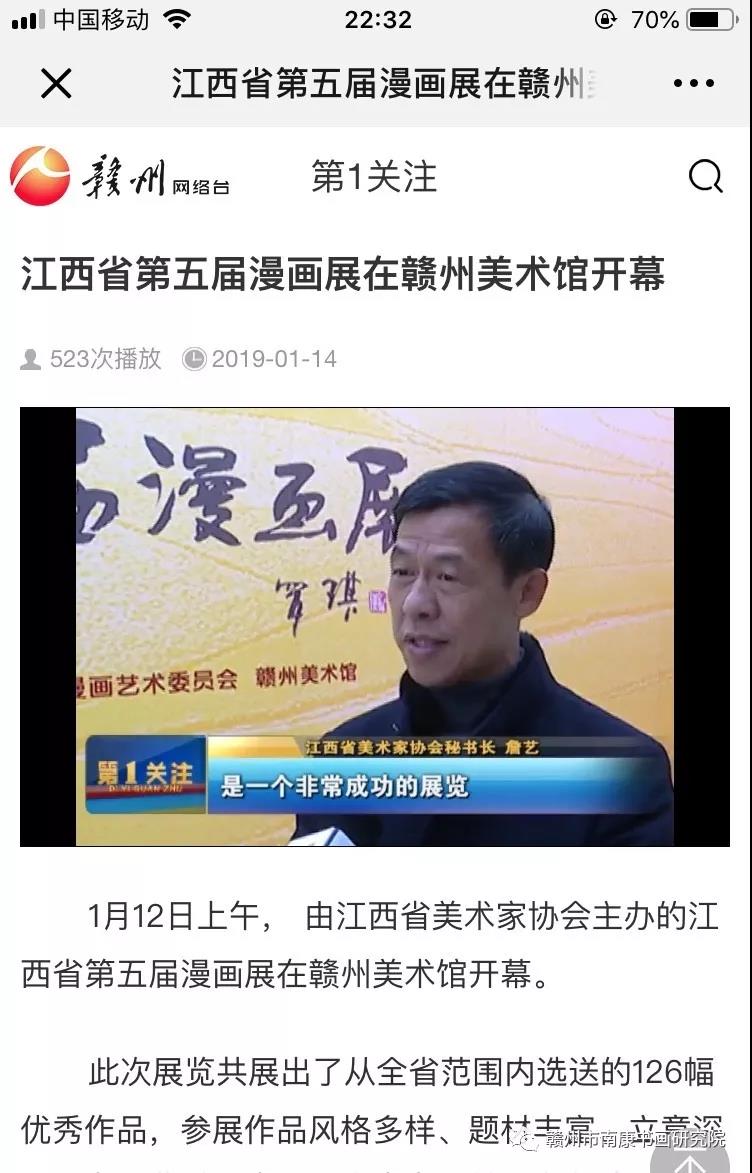This screenshot has height=1173, width=752.
Task: Play the cartoon exhibition news video
Action: pyautogui.click(x=375, y=626)
